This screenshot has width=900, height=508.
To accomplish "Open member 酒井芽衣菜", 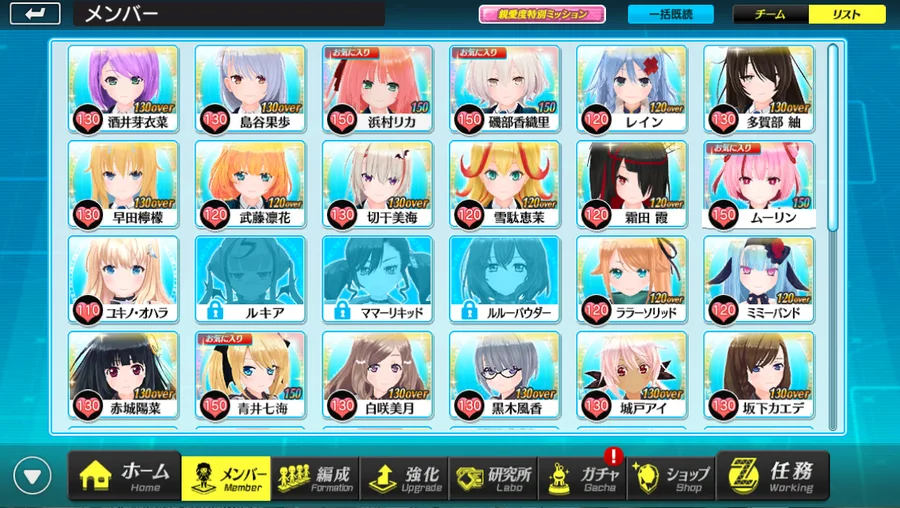I will click(123, 89).
